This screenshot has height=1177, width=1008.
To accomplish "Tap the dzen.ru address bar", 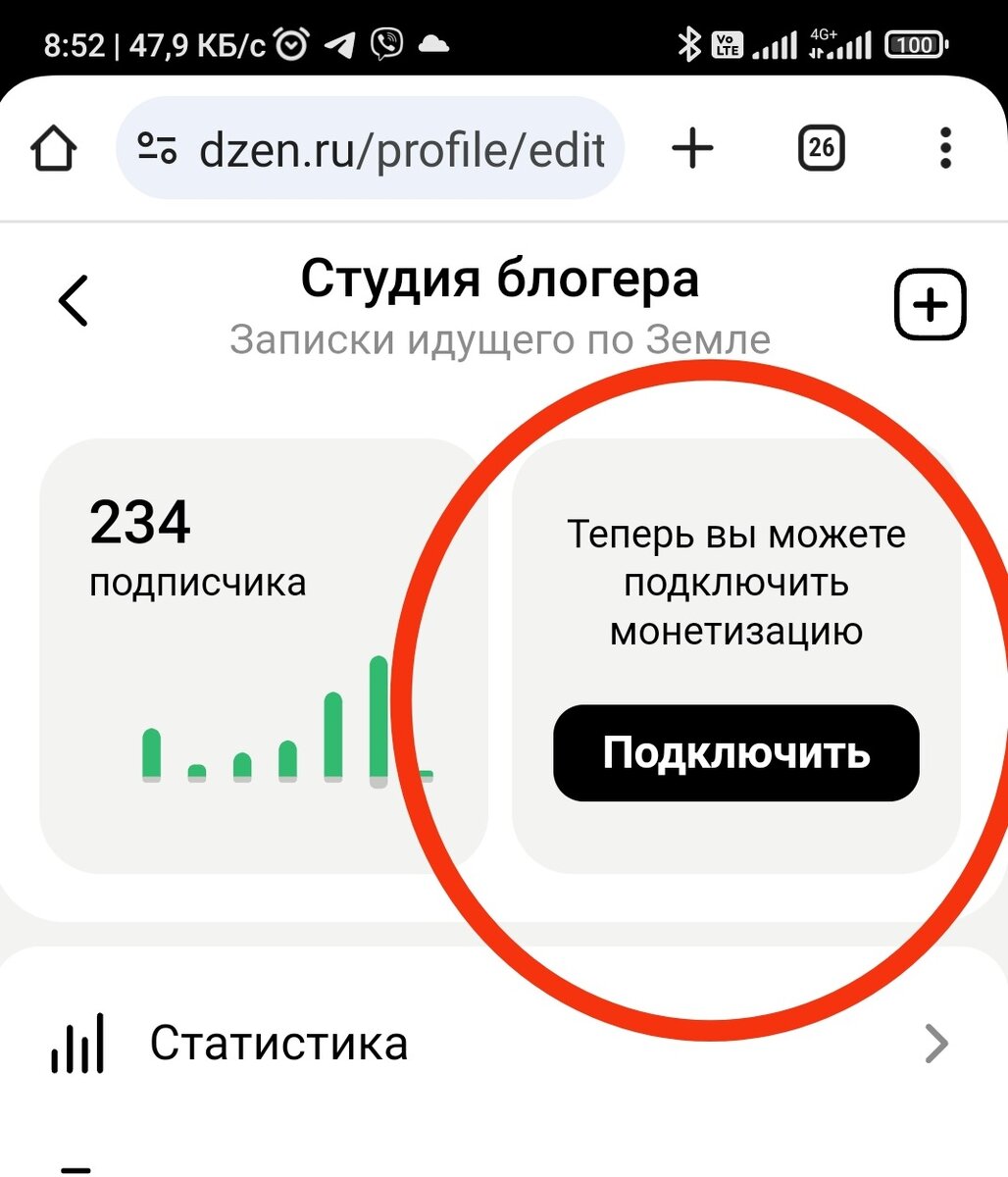I will [x=402, y=150].
